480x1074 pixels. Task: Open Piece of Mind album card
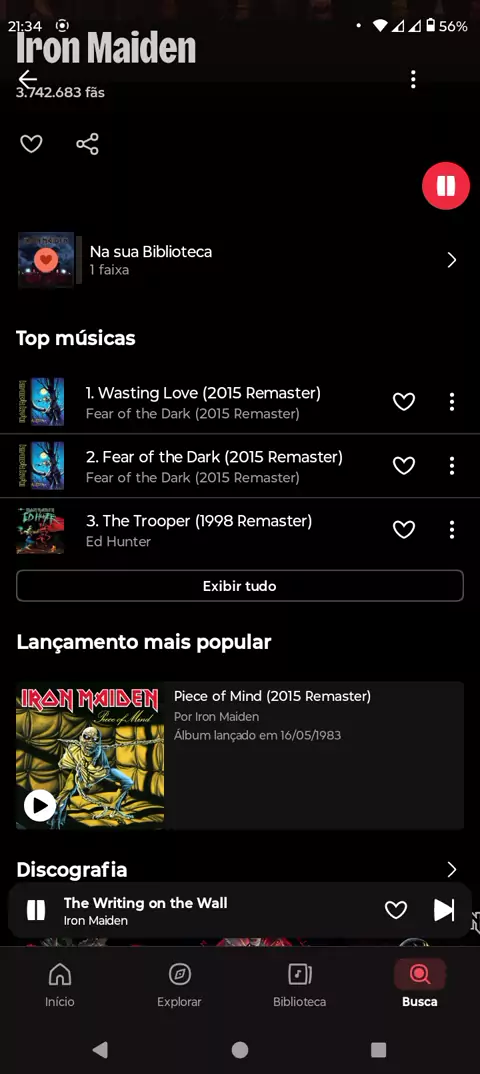(x=240, y=755)
